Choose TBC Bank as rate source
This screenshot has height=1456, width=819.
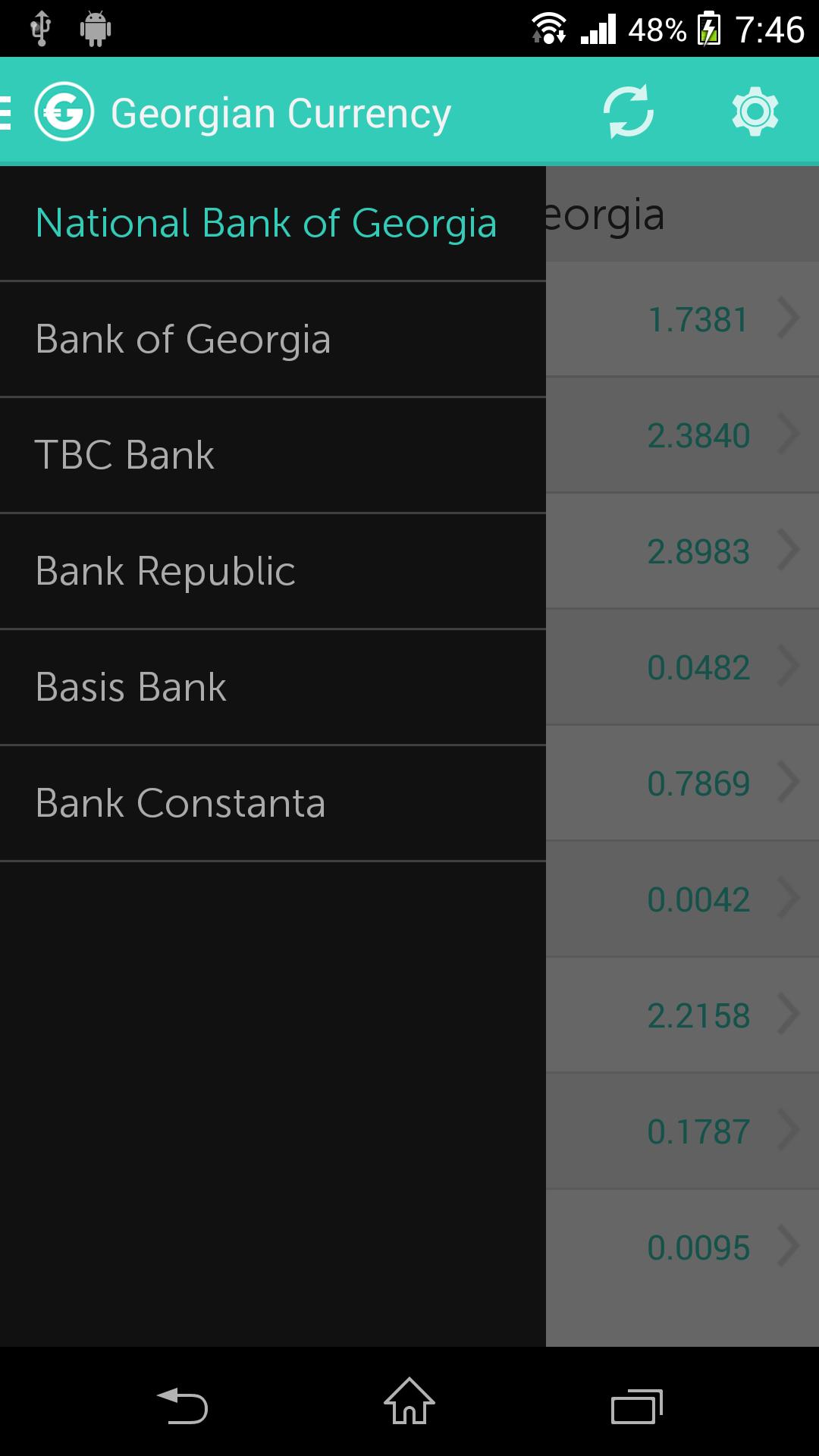(x=125, y=454)
